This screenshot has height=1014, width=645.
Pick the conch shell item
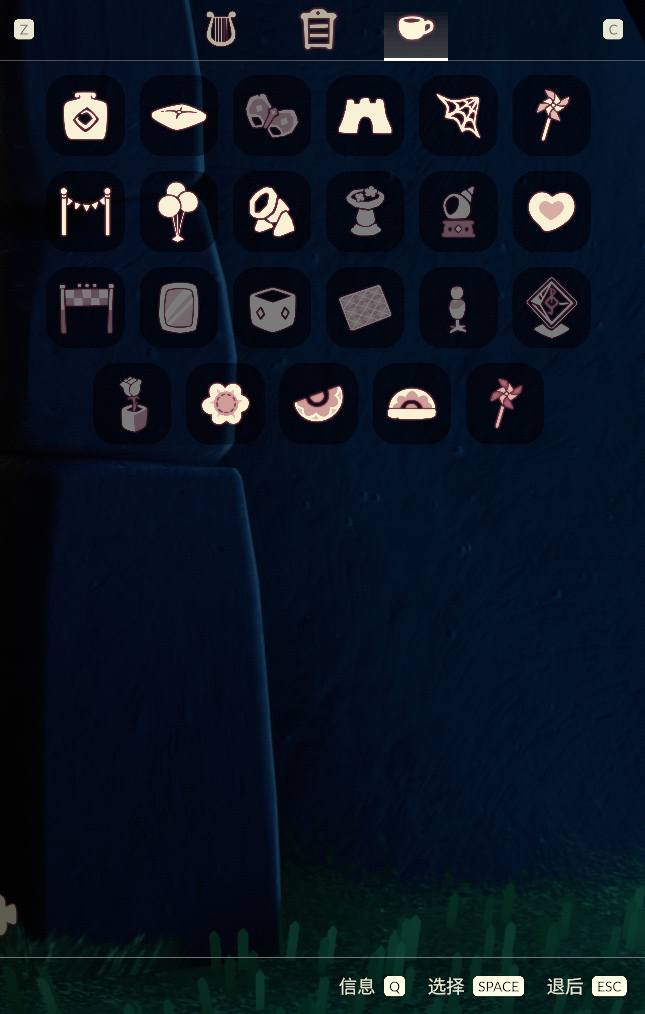272,211
